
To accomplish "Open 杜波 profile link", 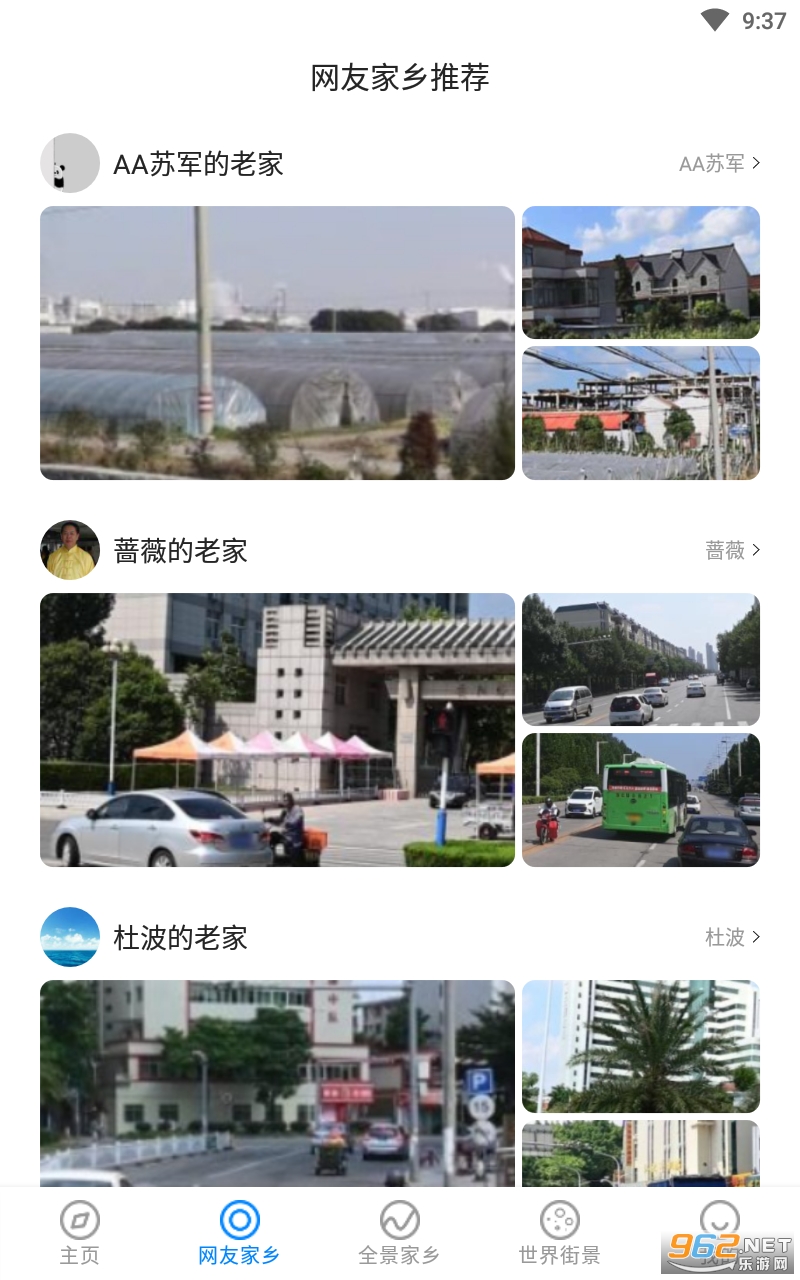I will 732,937.
